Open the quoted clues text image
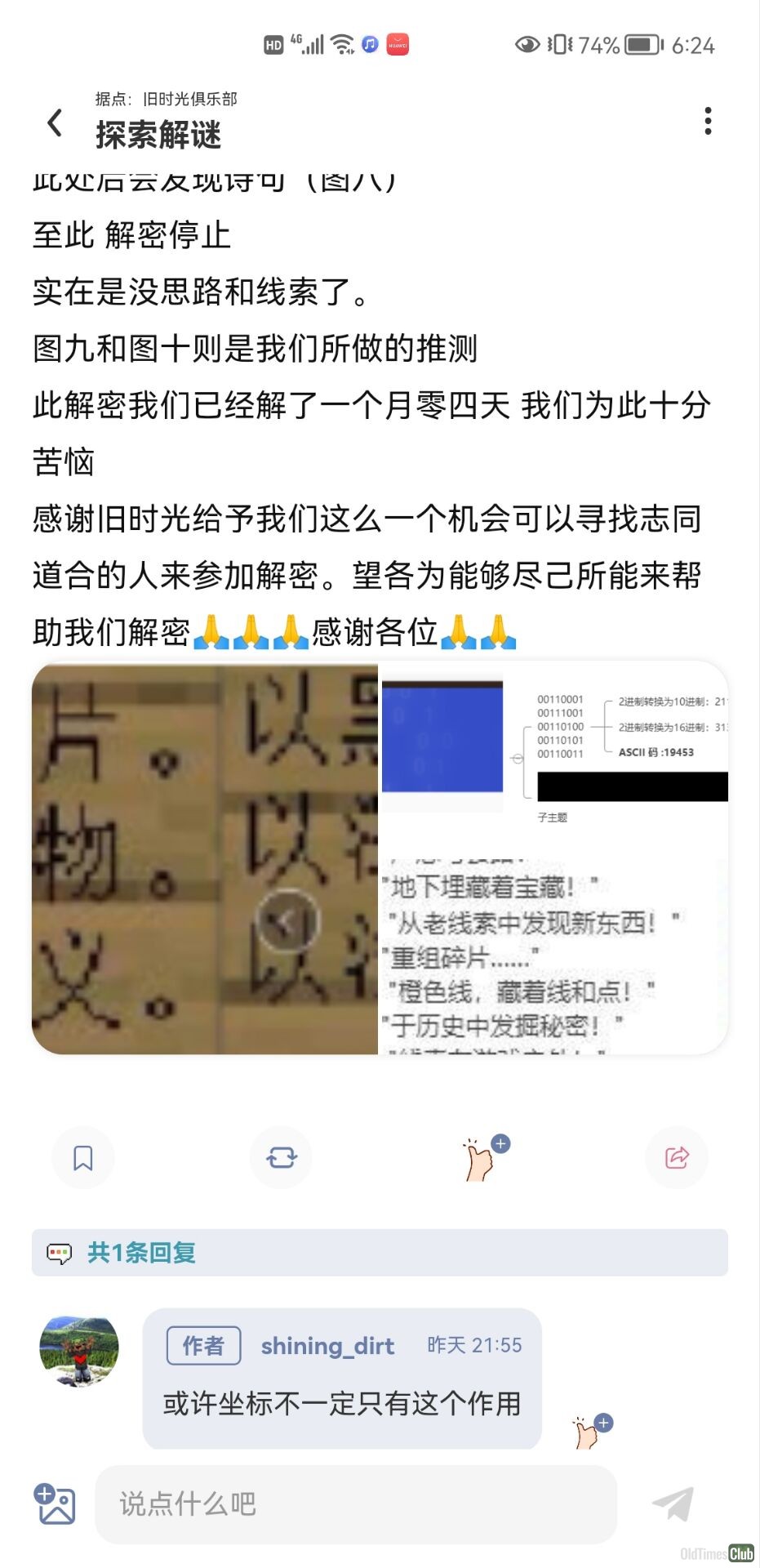The width and height of the screenshot is (760, 1568). 554,955
